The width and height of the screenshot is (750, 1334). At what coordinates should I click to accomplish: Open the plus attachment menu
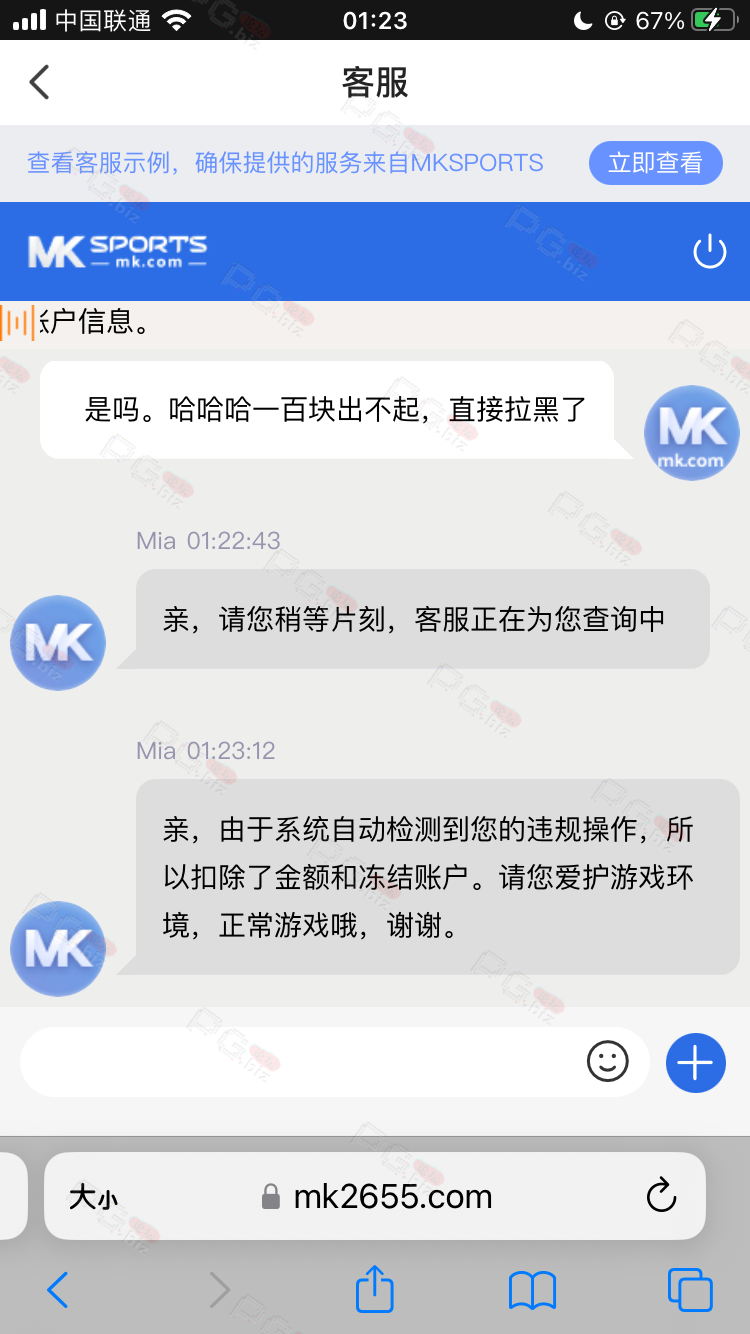coord(695,1061)
